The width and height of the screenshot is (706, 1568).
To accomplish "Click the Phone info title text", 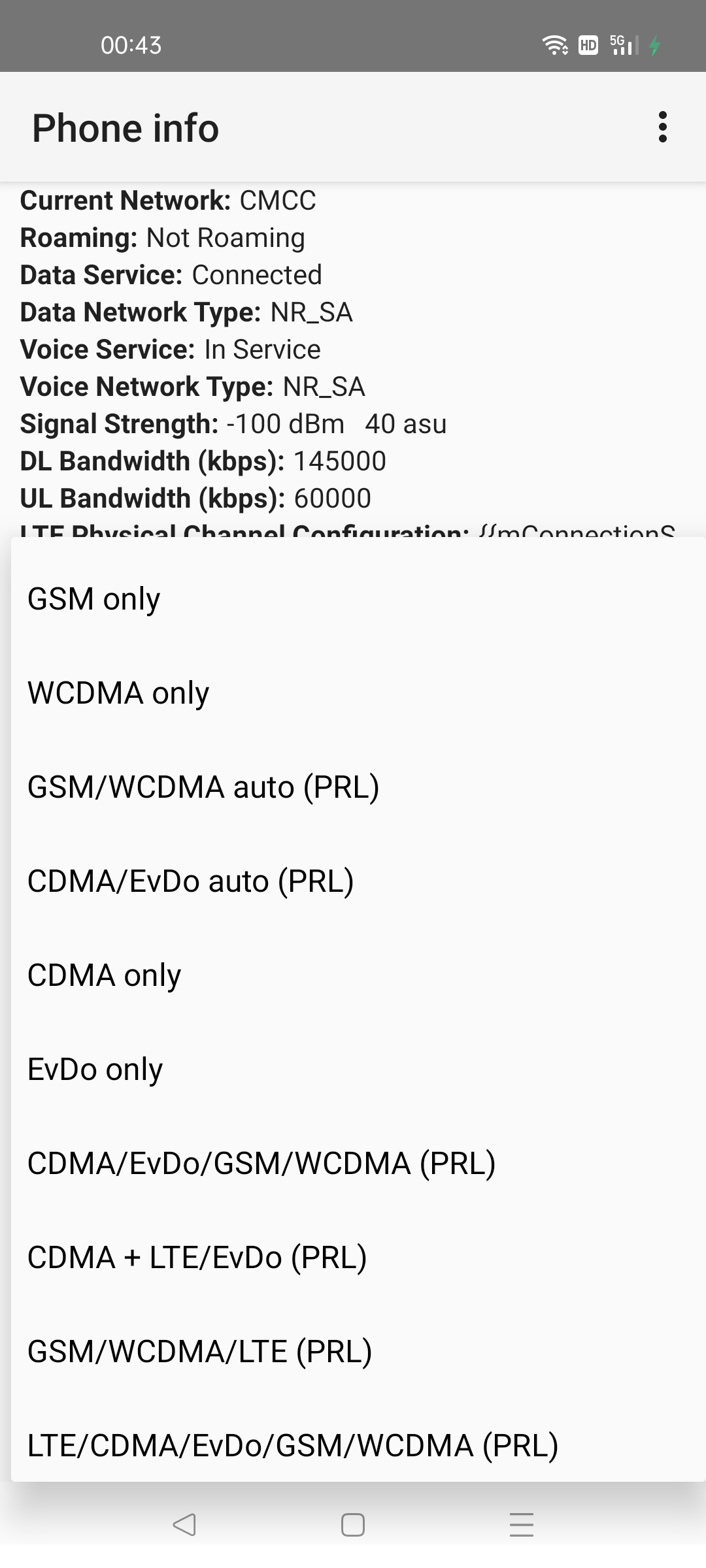I will click(126, 127).
